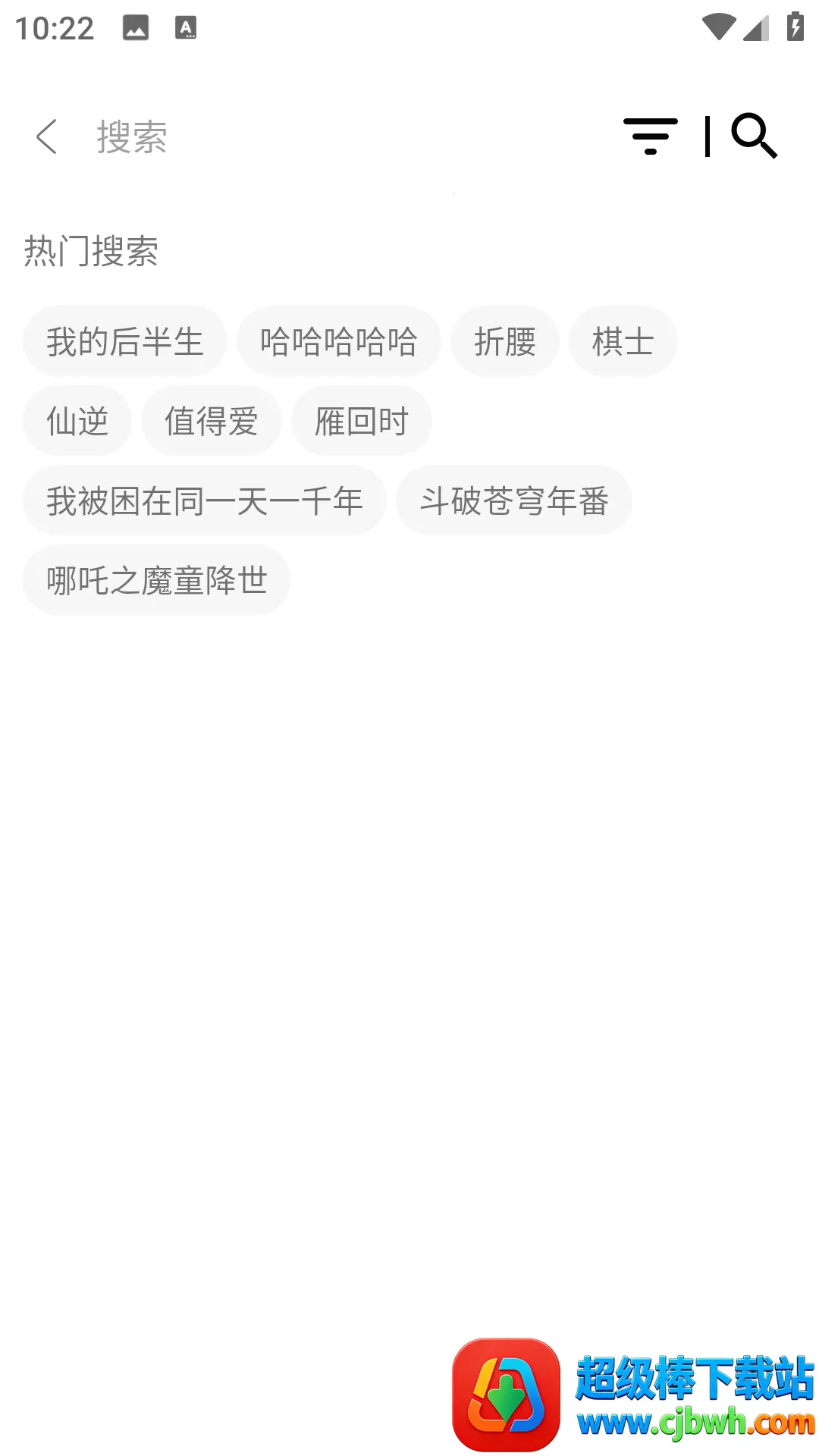Pick the 雁回时 hot search

point(362,421)
